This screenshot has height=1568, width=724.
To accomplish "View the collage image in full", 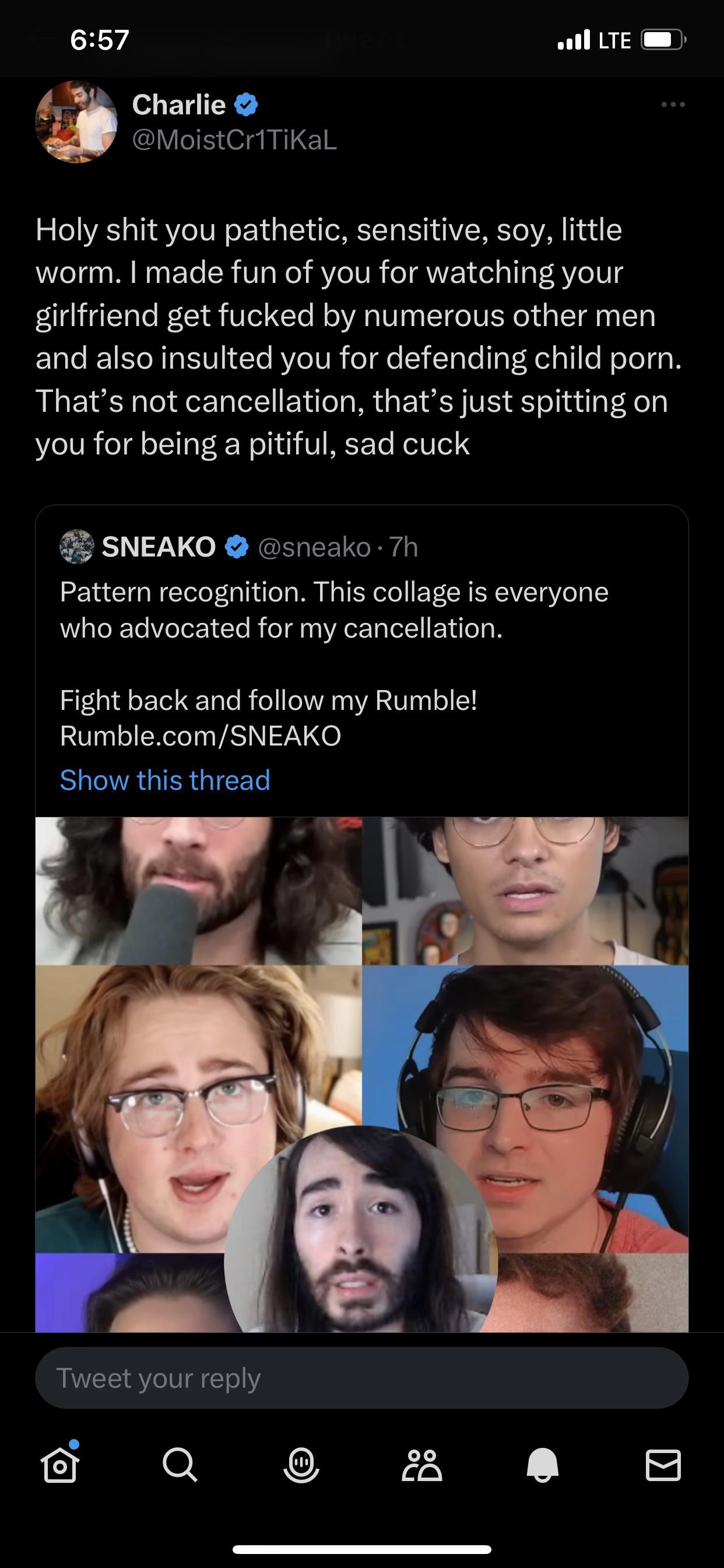I will [361, 1072].
